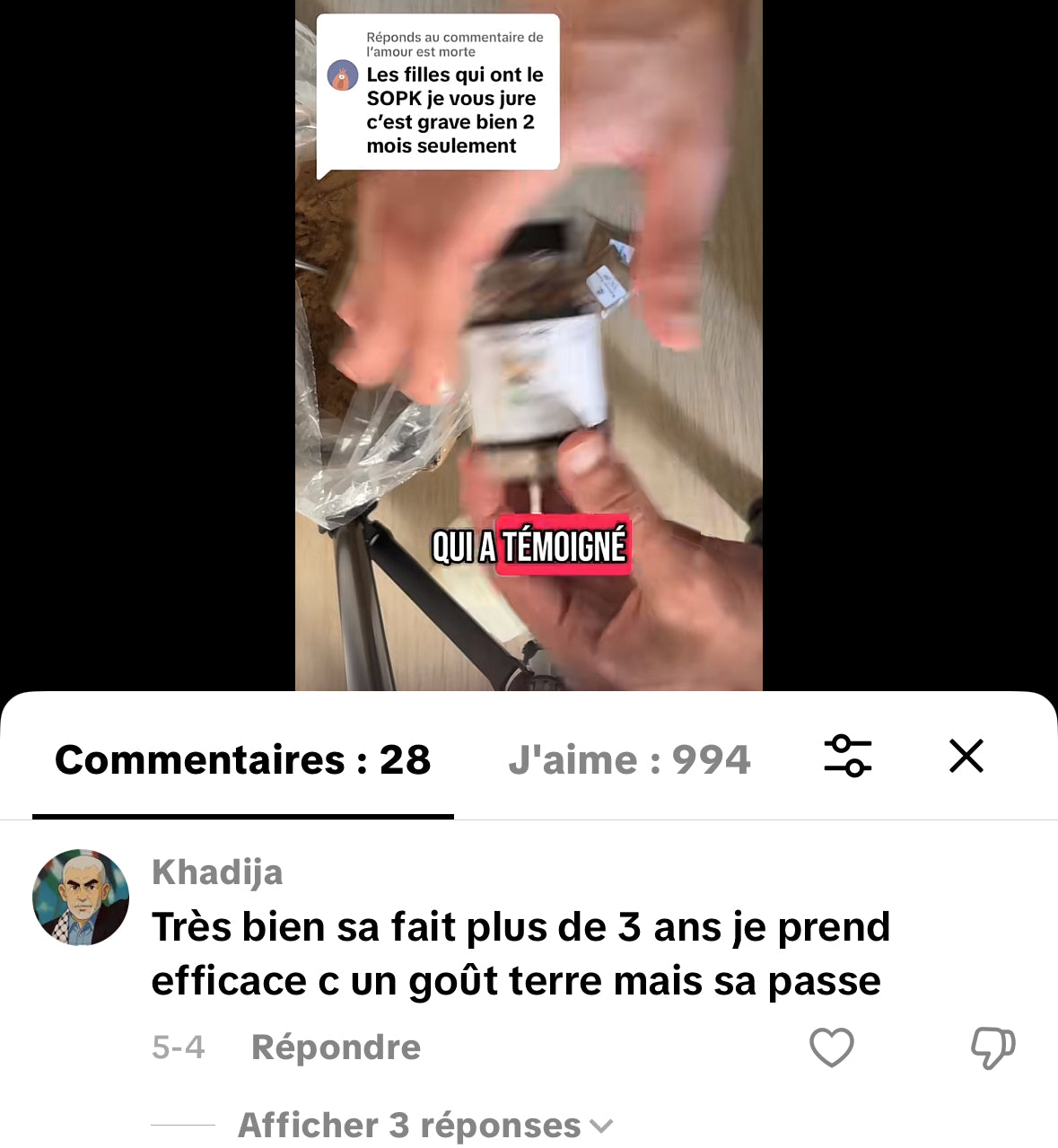Reply to Khadija's comment
The width and height of the screenshot is (1058, 1148).
[x=336, y=1047]
